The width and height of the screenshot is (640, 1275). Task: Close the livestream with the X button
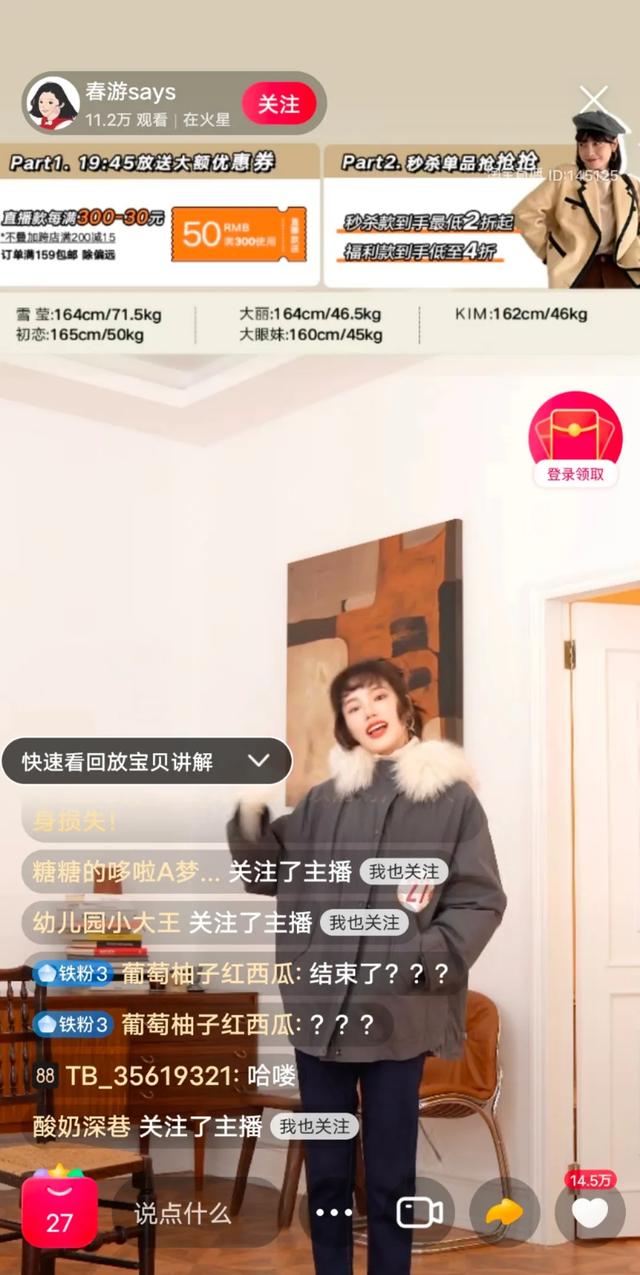pyautogui.click(x=594, y=99)
